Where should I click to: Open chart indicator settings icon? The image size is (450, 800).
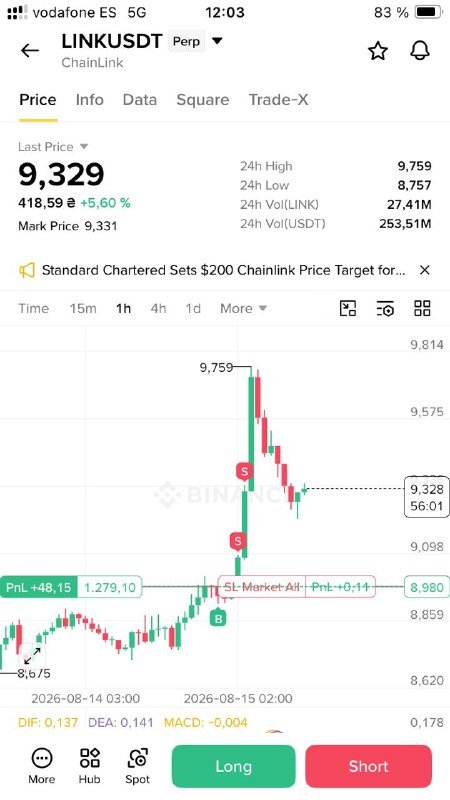(385, 308)
